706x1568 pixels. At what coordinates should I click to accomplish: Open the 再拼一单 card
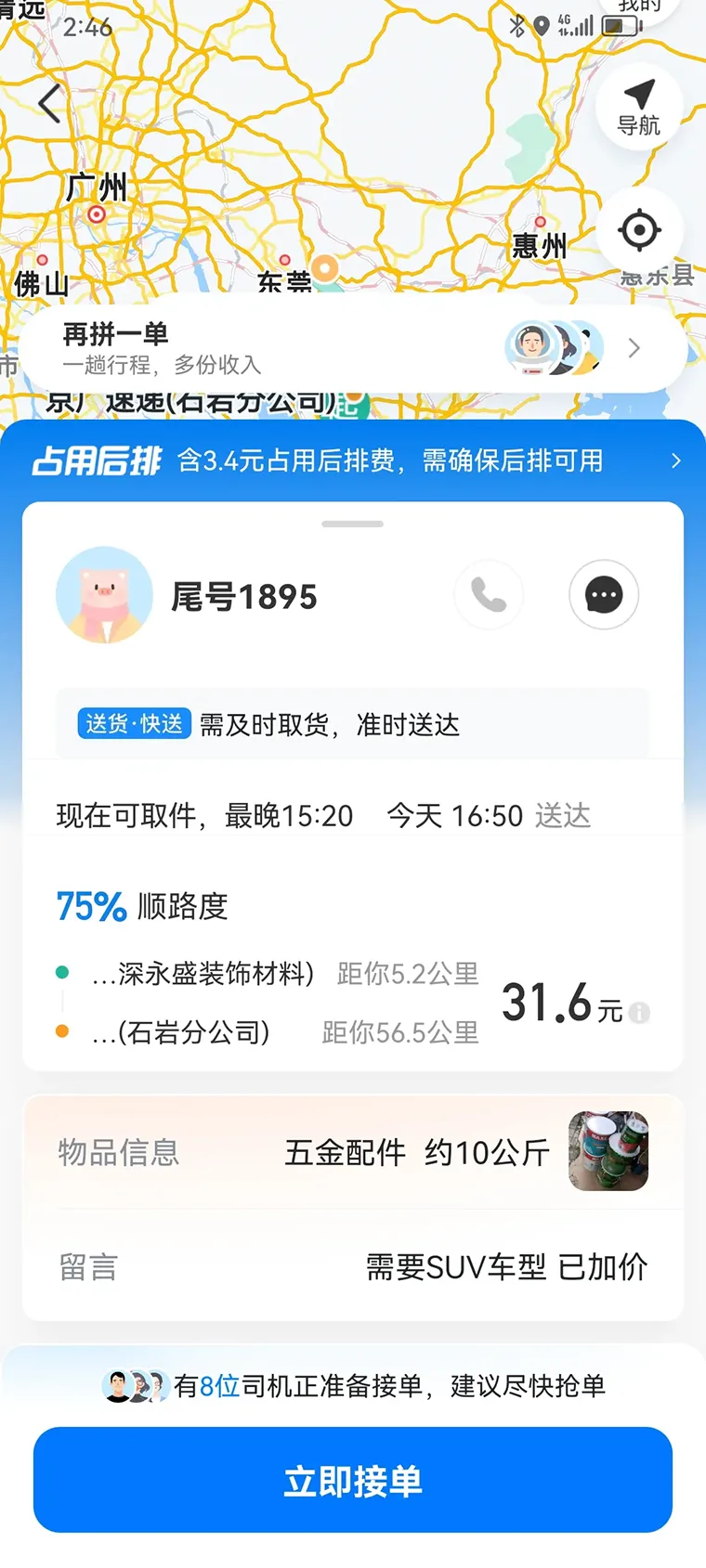(x=353, y=348)
